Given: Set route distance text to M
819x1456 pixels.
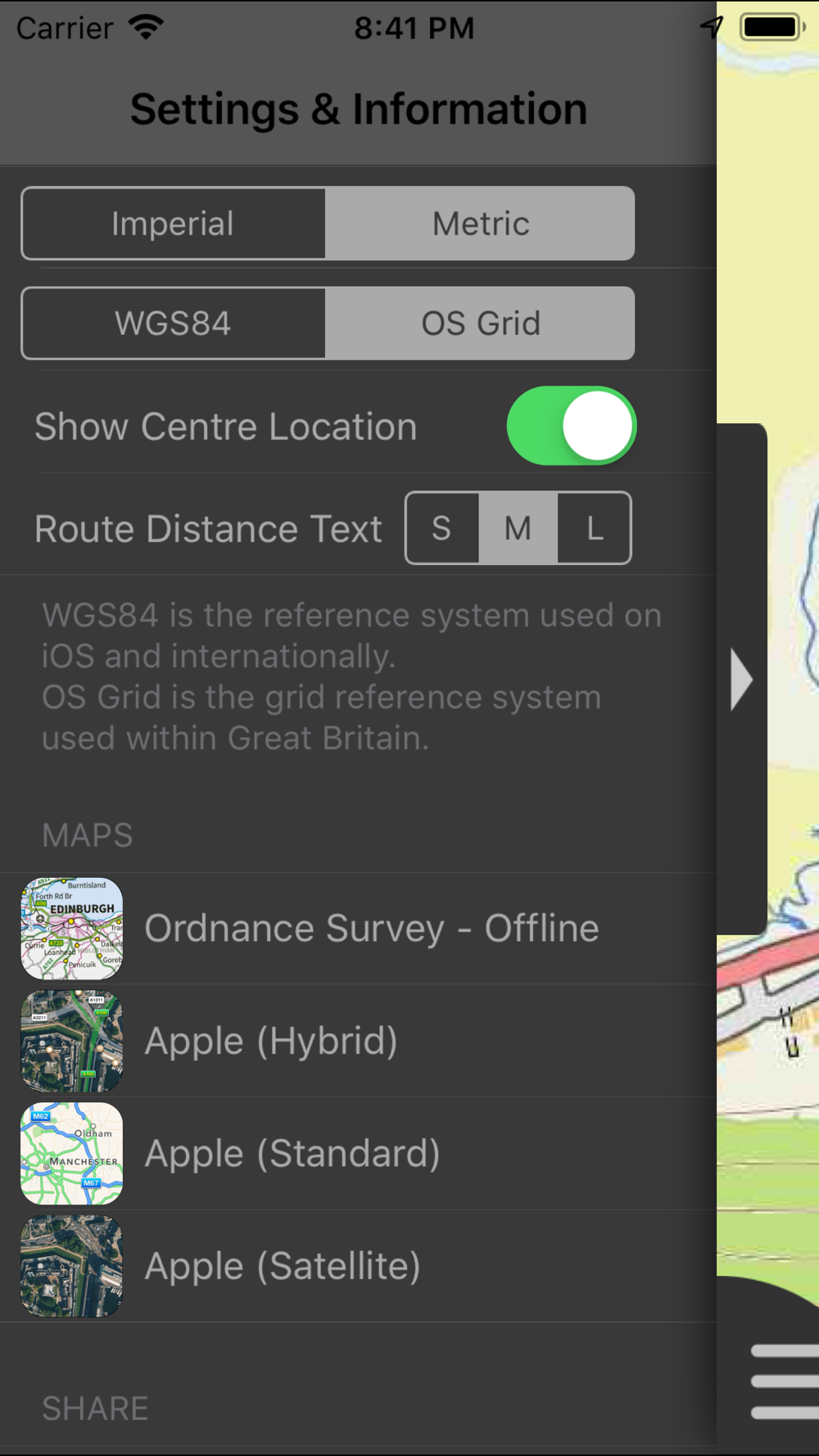Looking at the screenshot, I should tap(518, 528).
